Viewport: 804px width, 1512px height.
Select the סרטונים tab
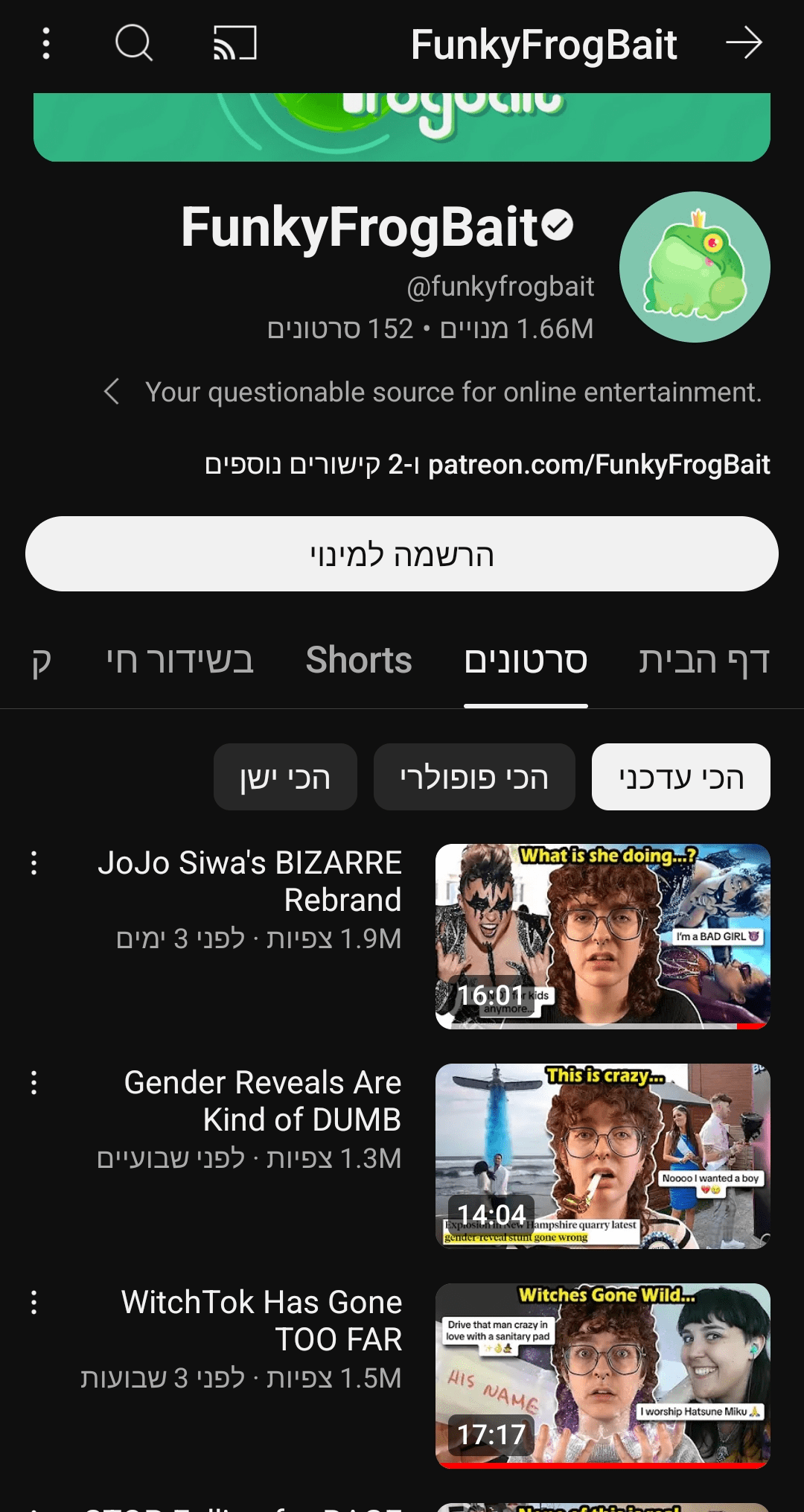click(x=526, y=660)
